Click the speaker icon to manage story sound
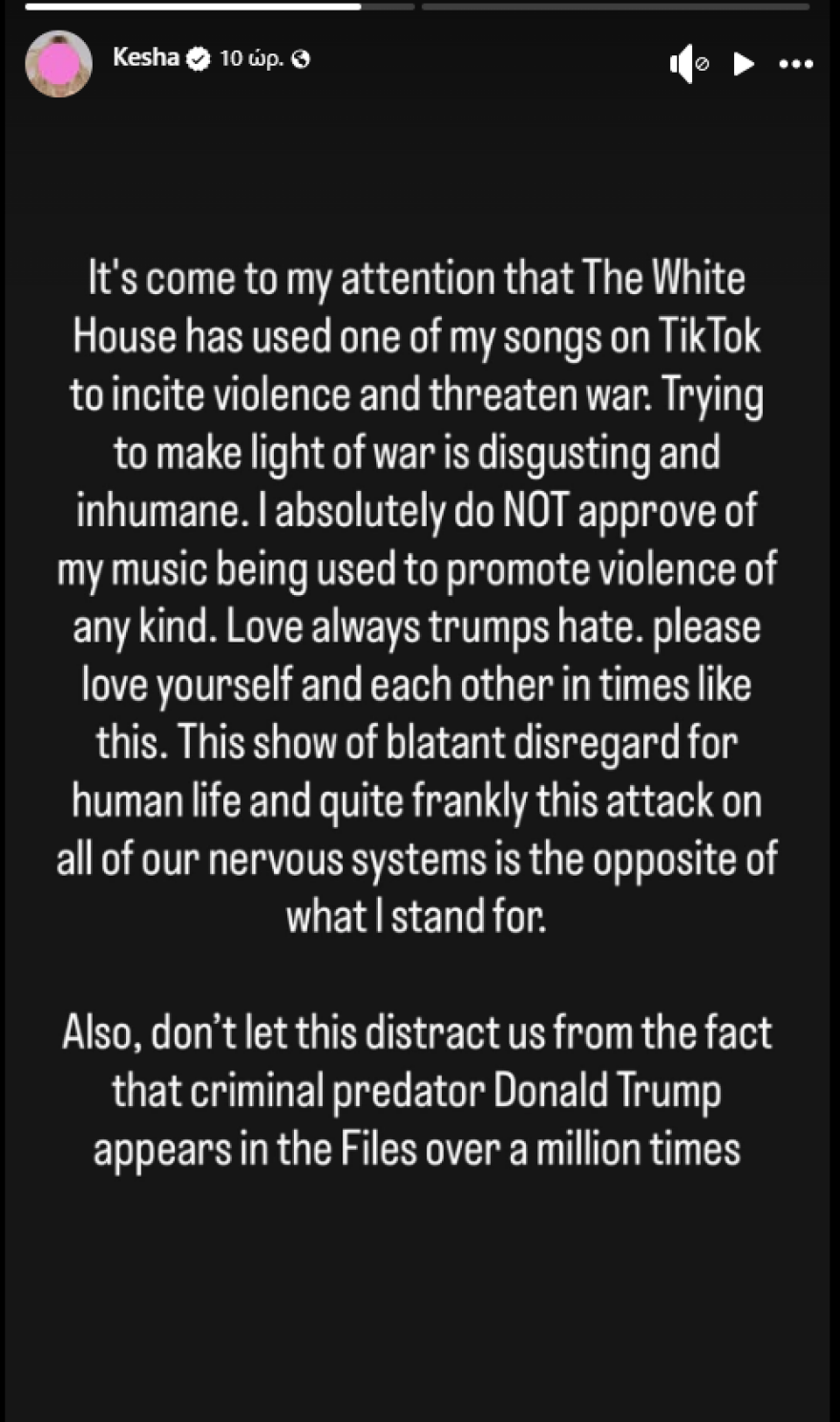 [689, 64]
